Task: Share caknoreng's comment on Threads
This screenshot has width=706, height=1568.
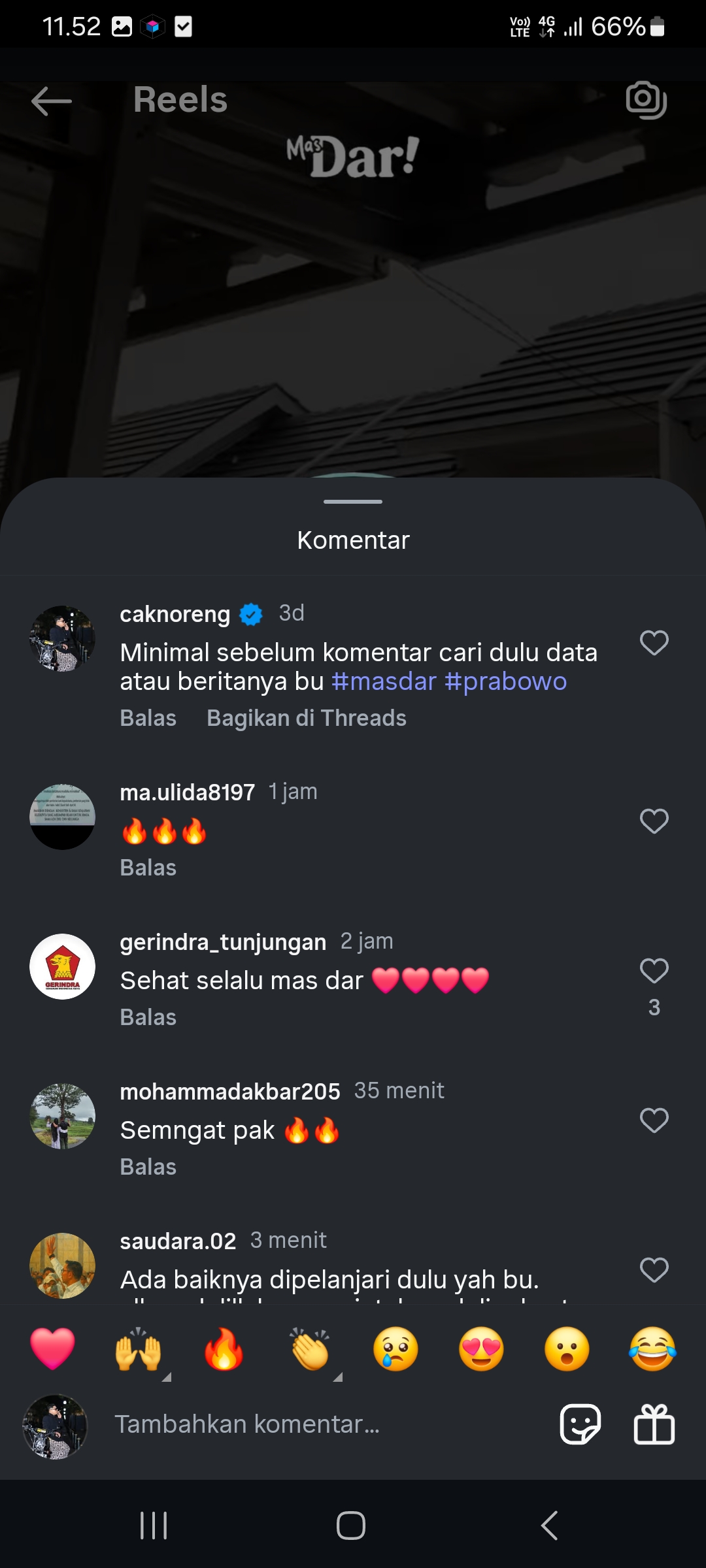Action: pos(307,718)
